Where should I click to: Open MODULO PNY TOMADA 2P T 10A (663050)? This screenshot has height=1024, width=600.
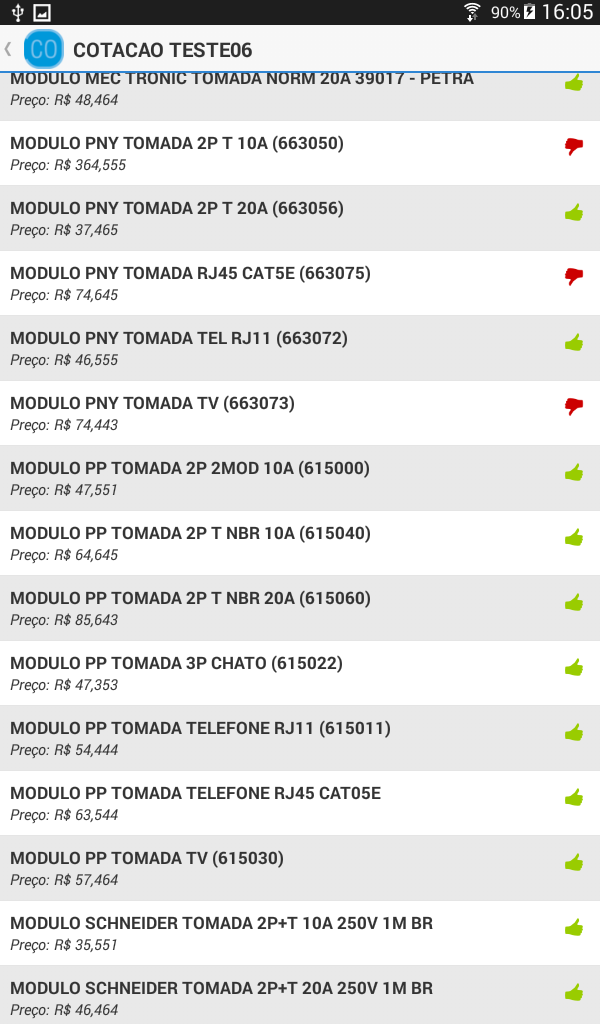[x=300, y=153]
